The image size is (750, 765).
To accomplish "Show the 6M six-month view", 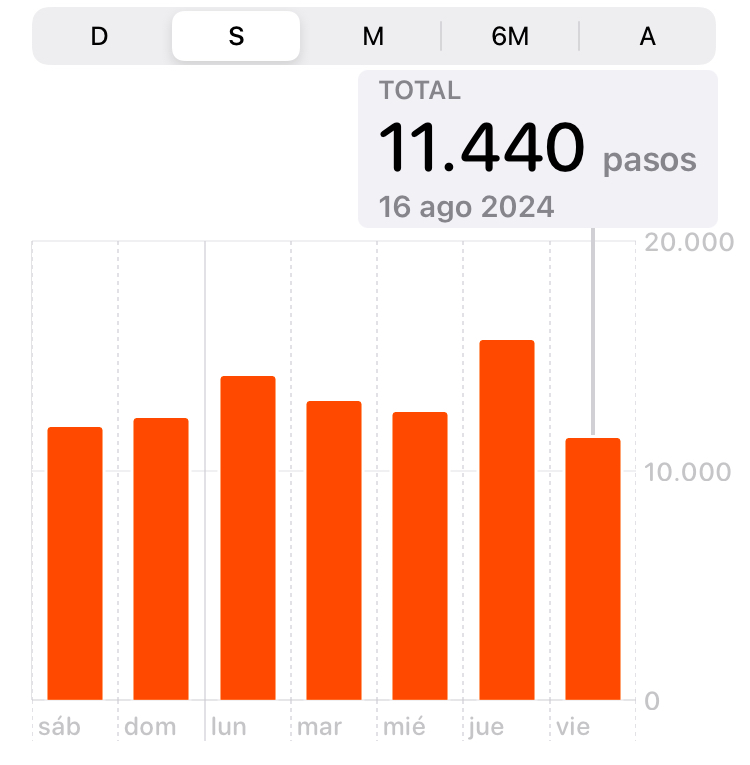I will (510, 37).
